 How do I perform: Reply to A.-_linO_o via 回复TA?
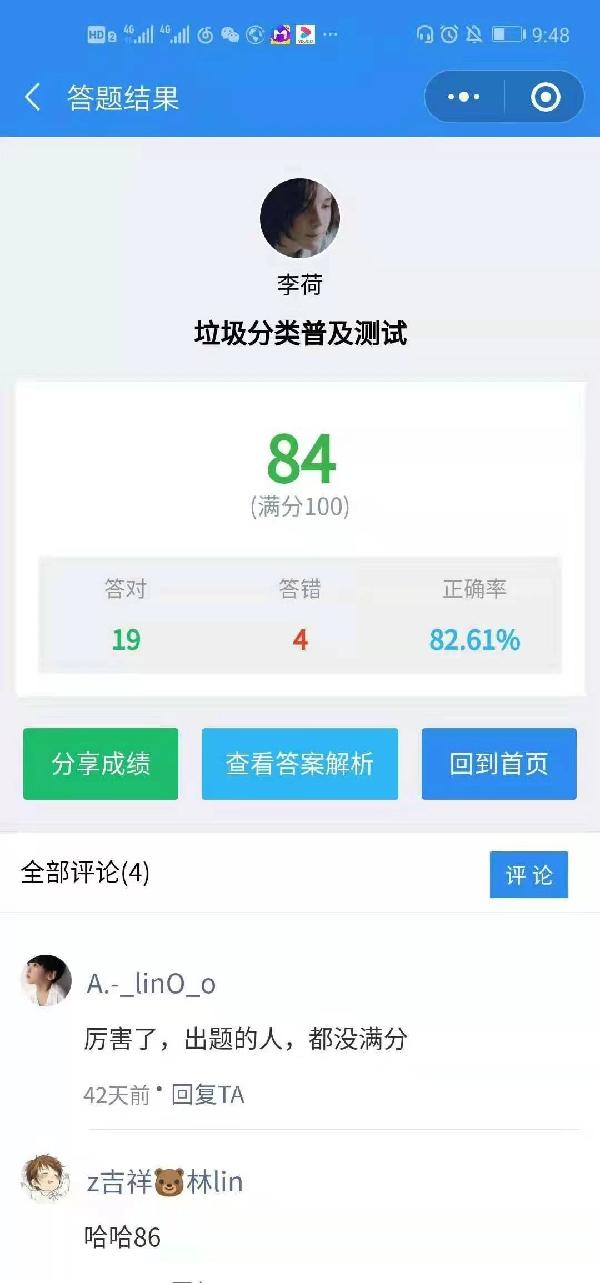(x=208, y=1095)
